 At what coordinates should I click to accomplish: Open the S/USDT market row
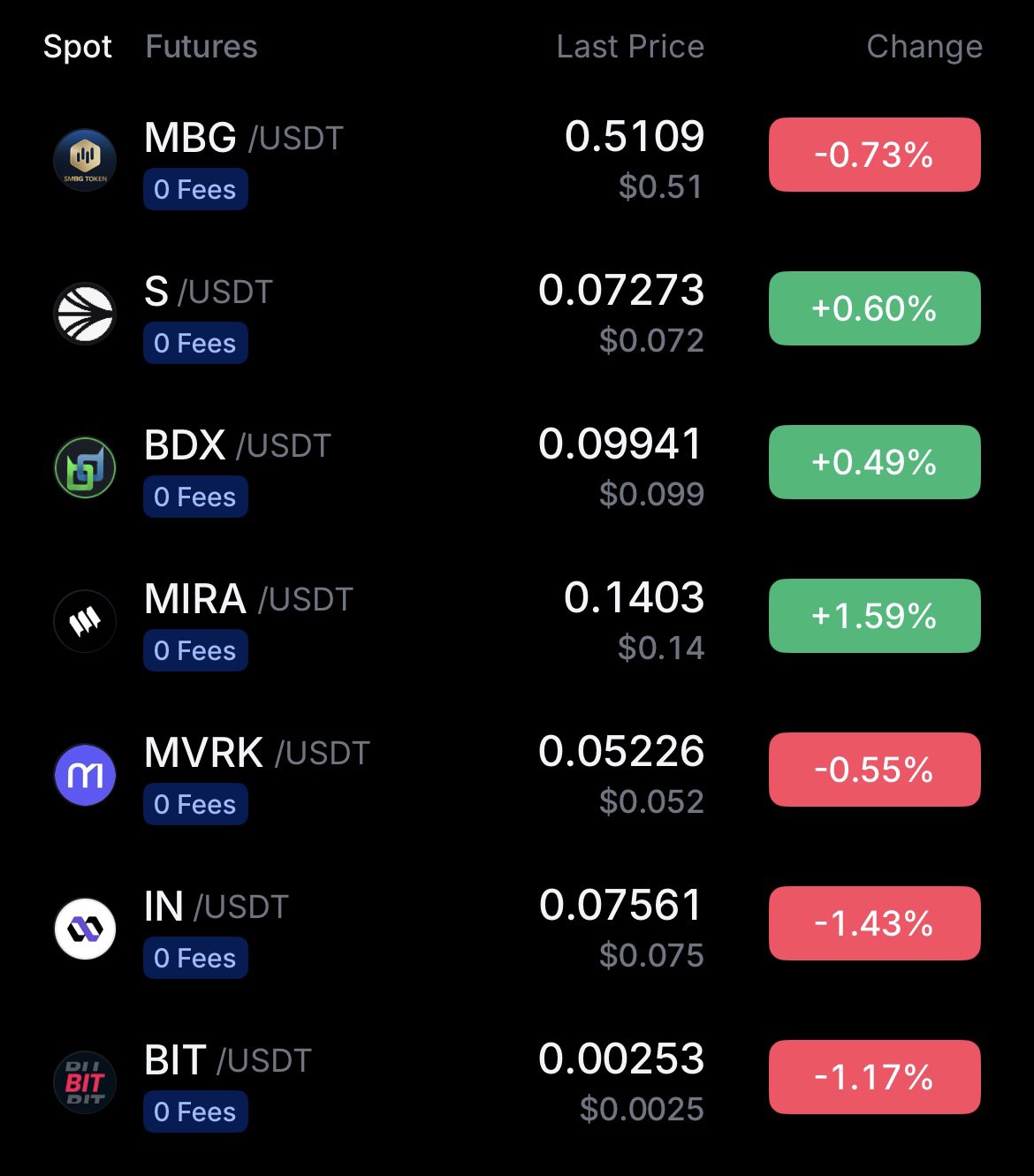click(x=209, y=292)
